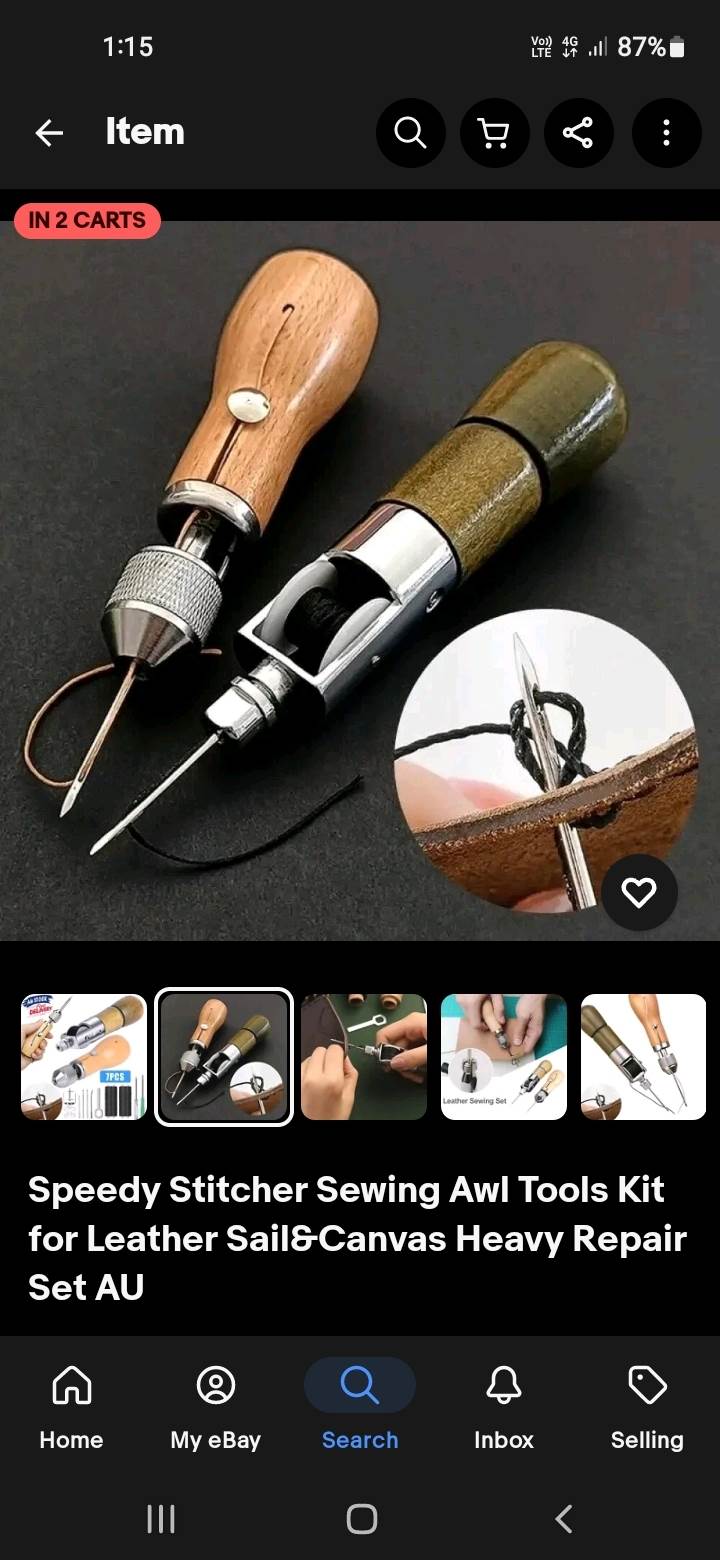Open the three-dot overflow menu

pyautogui.click(x=666, y=132)
